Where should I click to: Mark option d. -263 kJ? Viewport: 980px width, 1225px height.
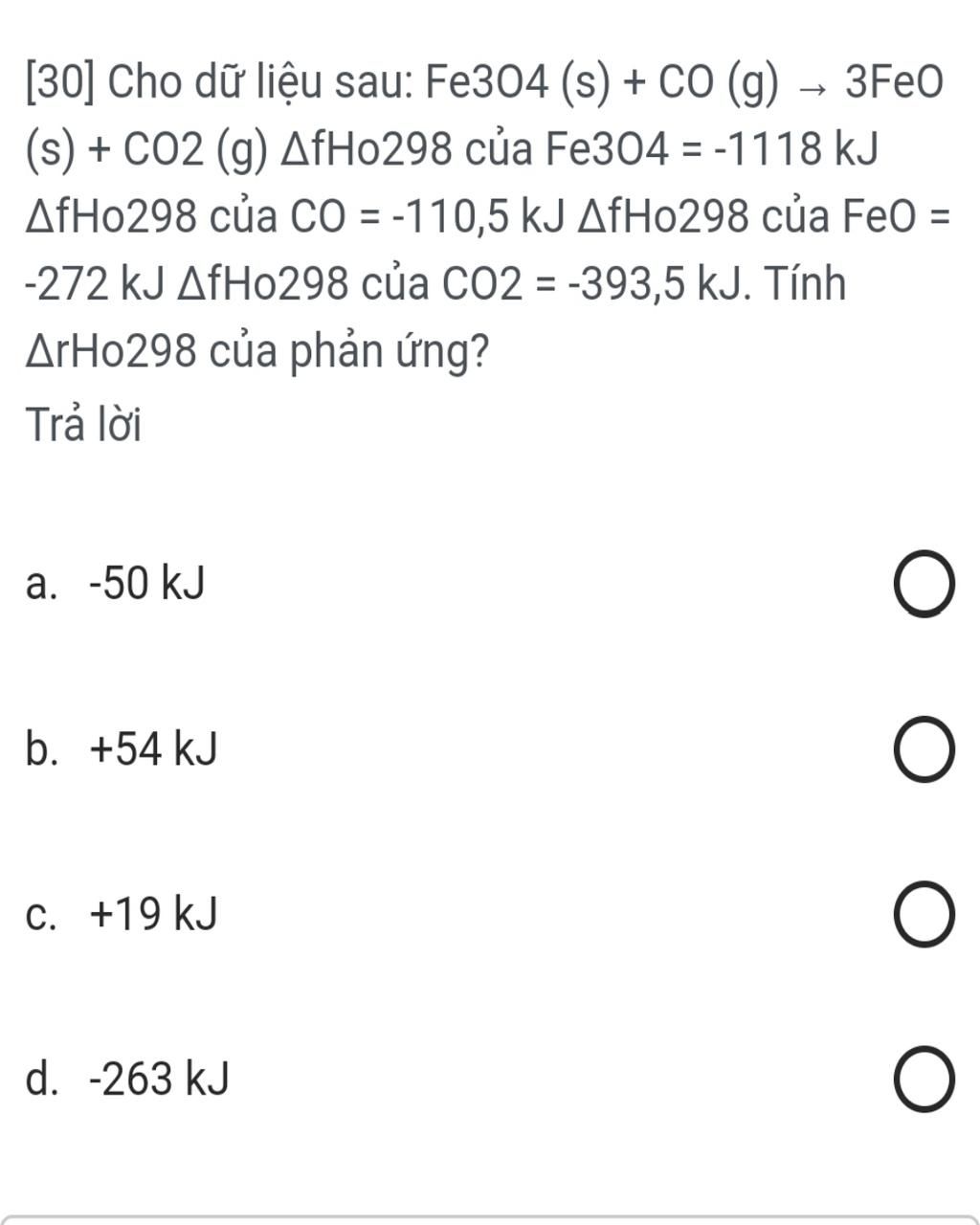(x=924, y=1080)
